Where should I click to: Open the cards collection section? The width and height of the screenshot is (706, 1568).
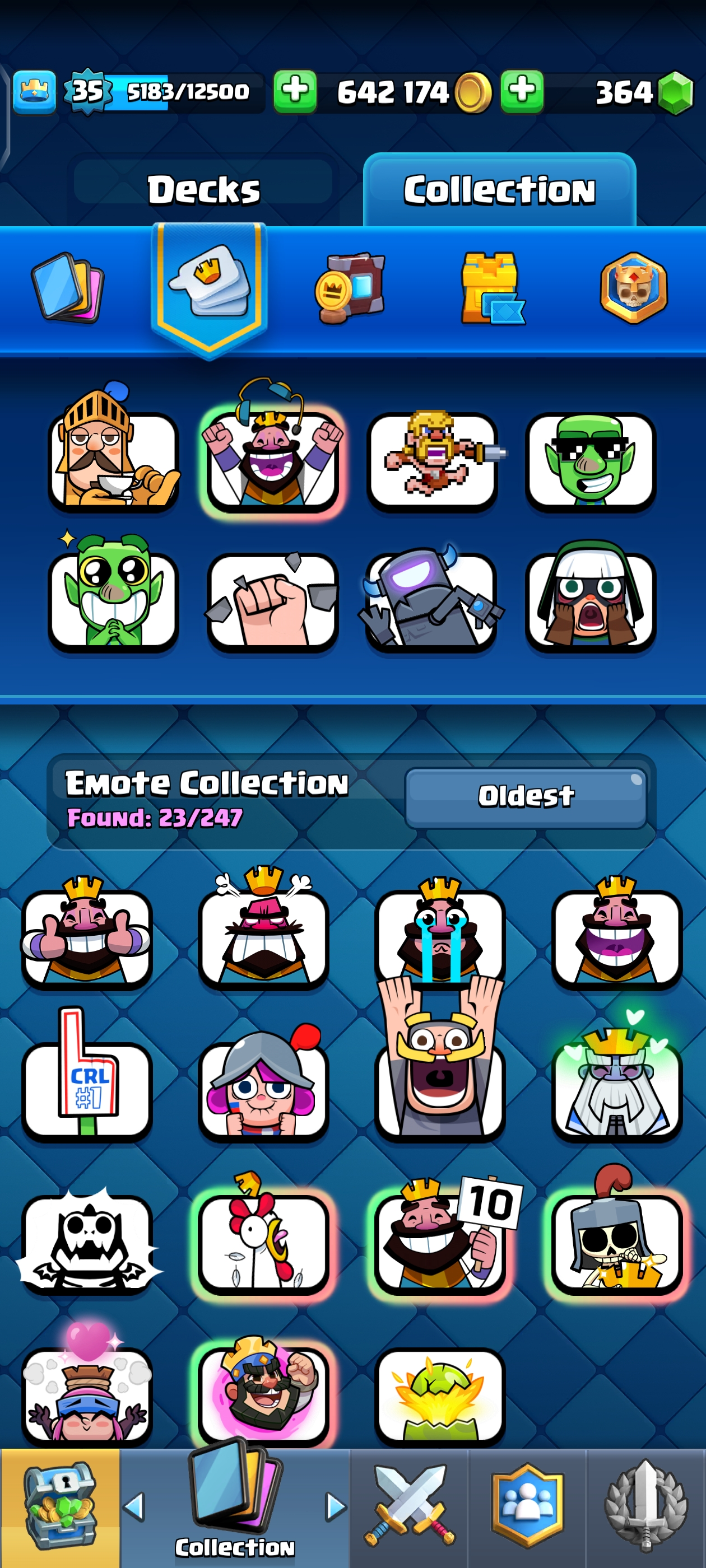coord(67,286)
